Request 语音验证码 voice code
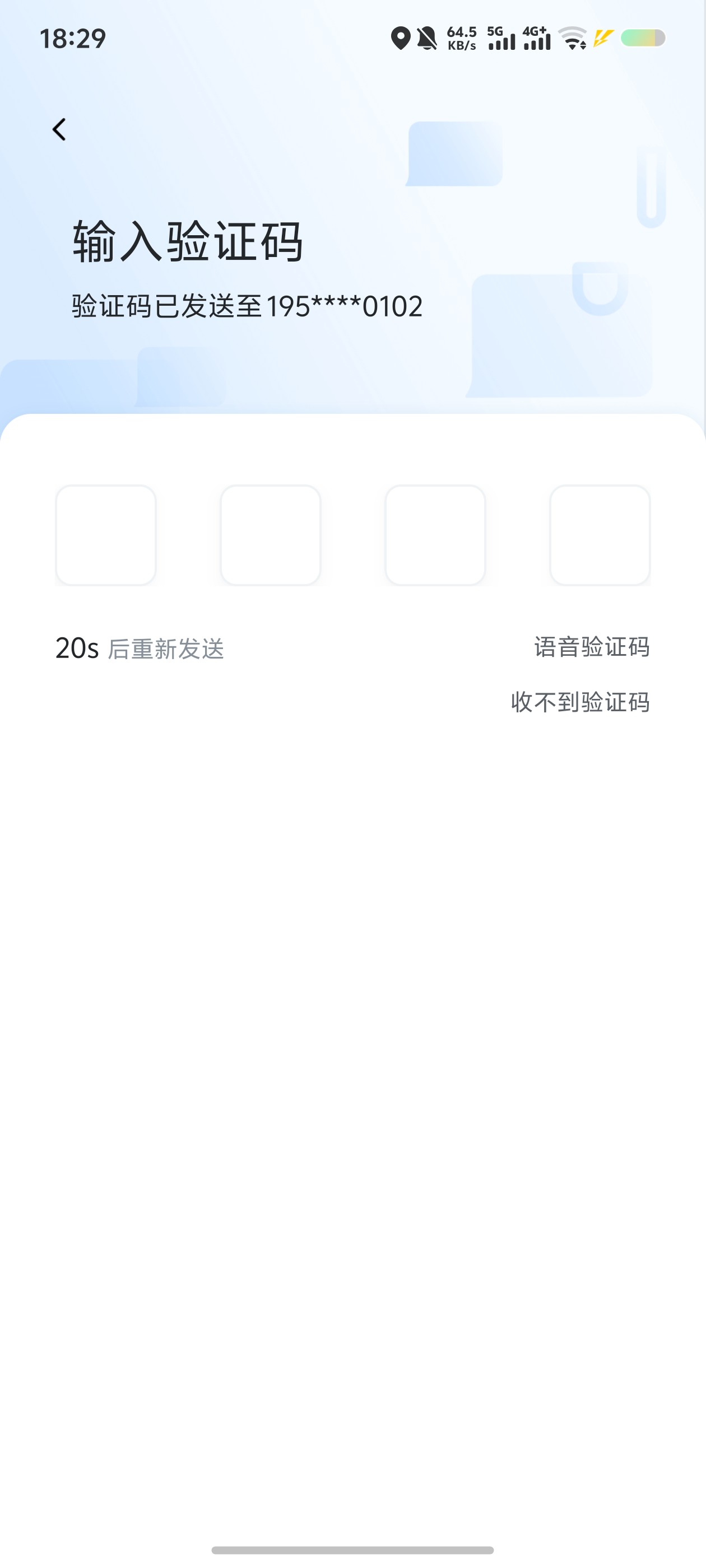 [x=592, y=646]
